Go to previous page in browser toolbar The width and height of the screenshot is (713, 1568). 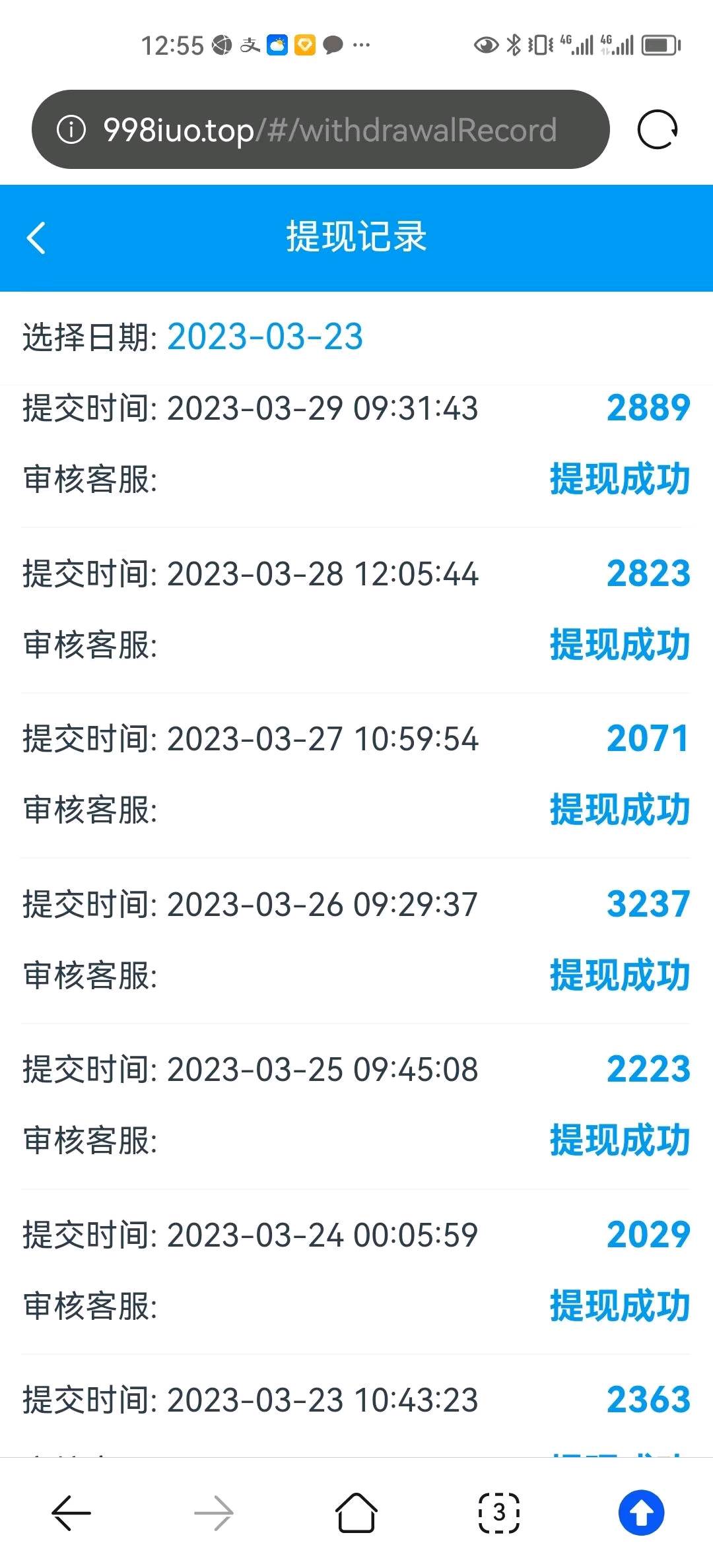71,1513
